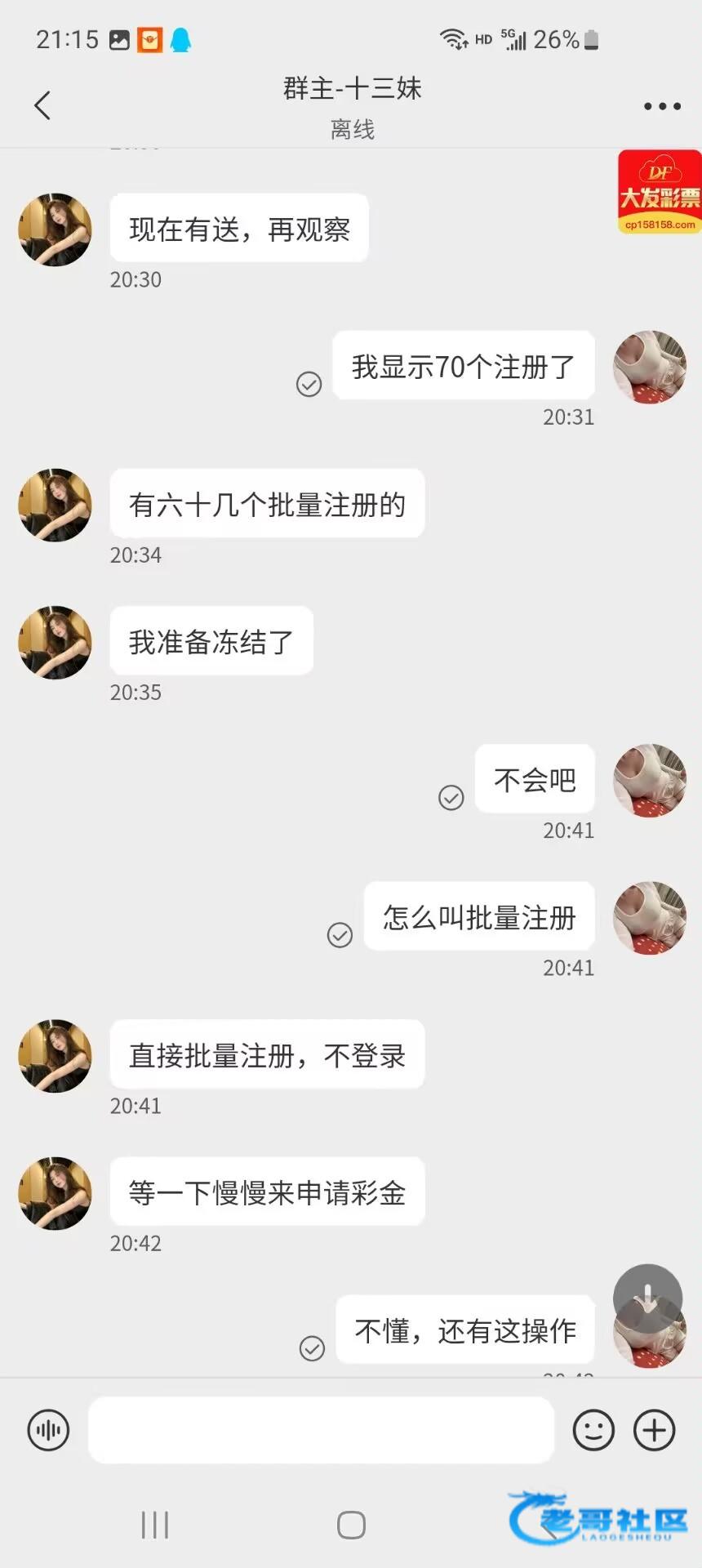Focus the message input field
This screenshot has width=702, height=1568.
320,1430
